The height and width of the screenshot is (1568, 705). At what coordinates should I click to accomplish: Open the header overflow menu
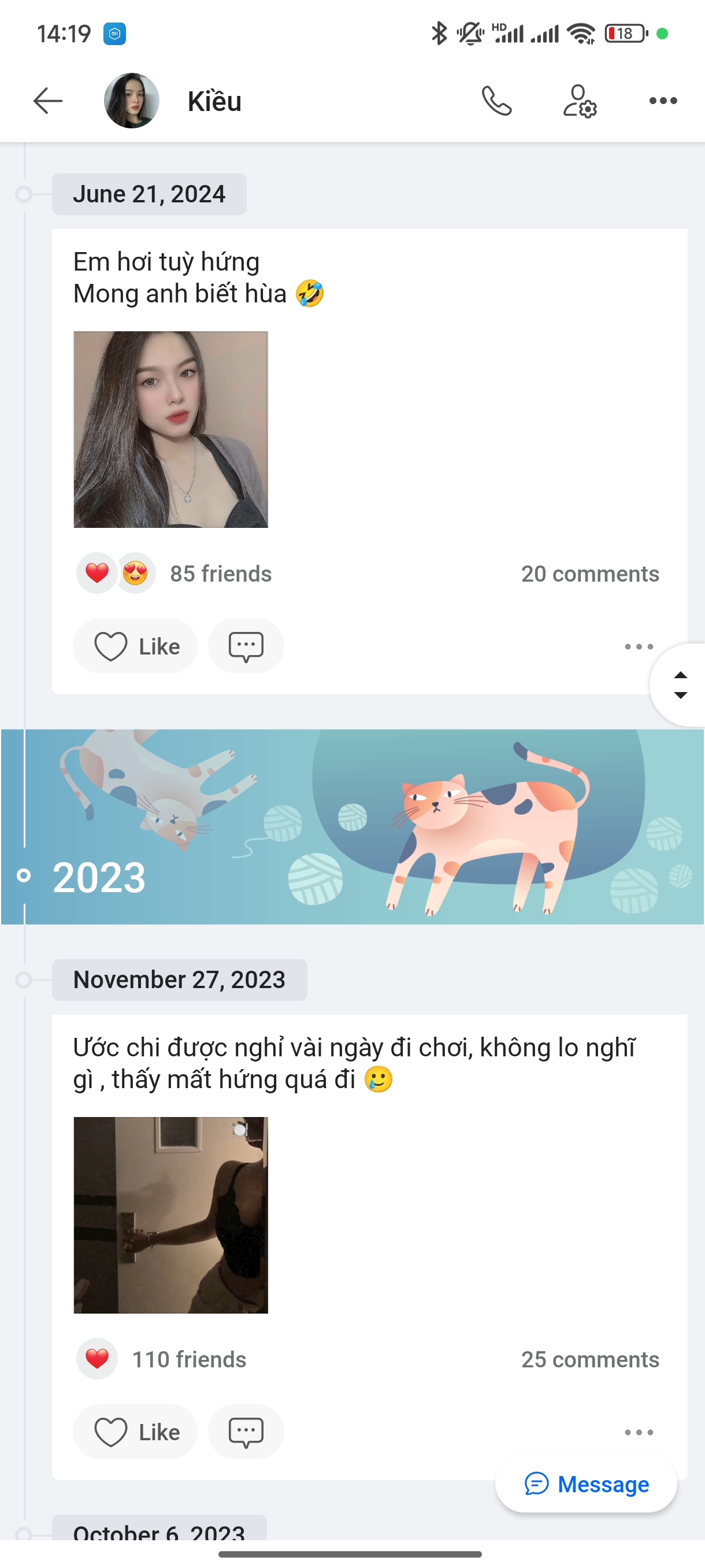662,101
